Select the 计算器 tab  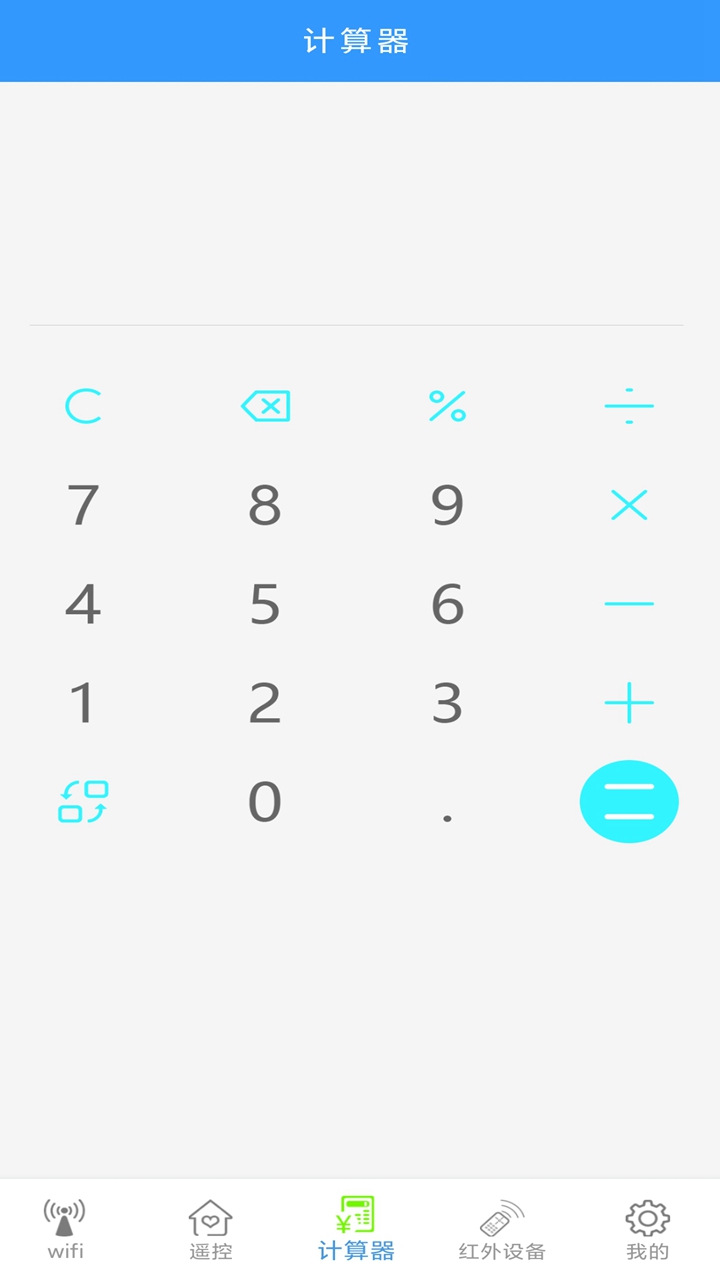coord(356,1230)
